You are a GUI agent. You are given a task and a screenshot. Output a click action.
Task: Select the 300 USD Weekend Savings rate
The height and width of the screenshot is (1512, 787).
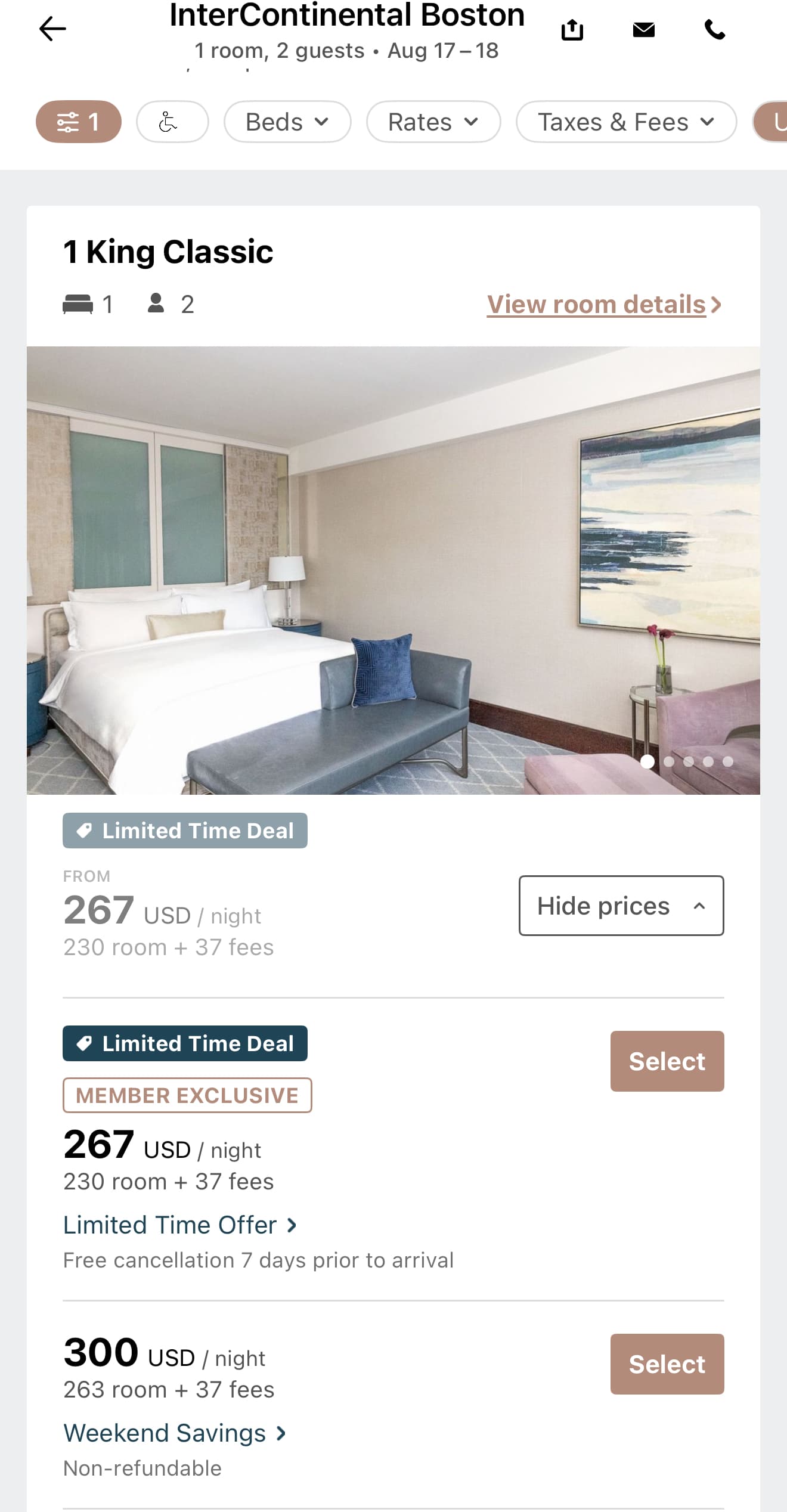click(x=667, y=1364)
